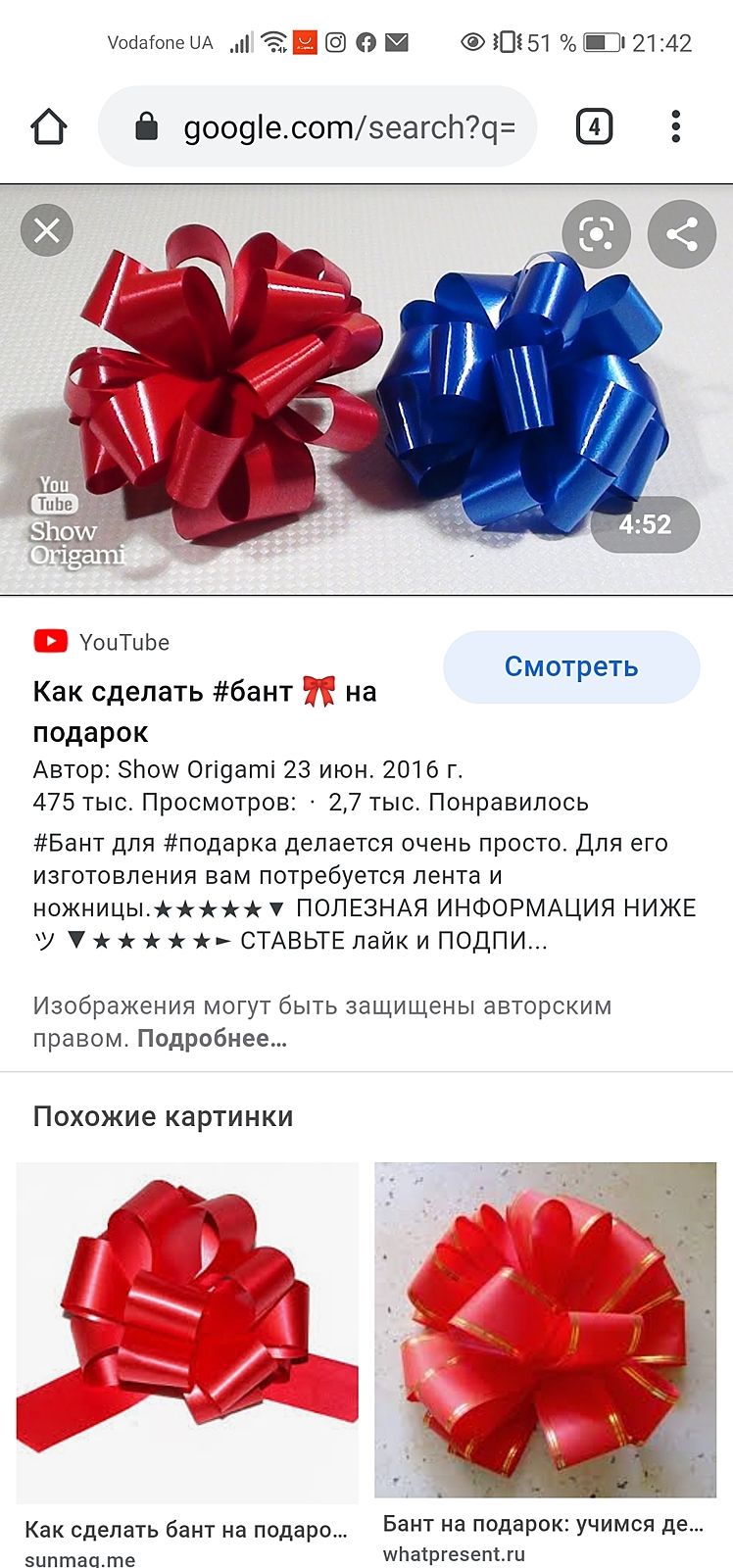Share this image result
Viewport: 733px width, 1568px height.
pyautogui.click(x=681, y=233)
